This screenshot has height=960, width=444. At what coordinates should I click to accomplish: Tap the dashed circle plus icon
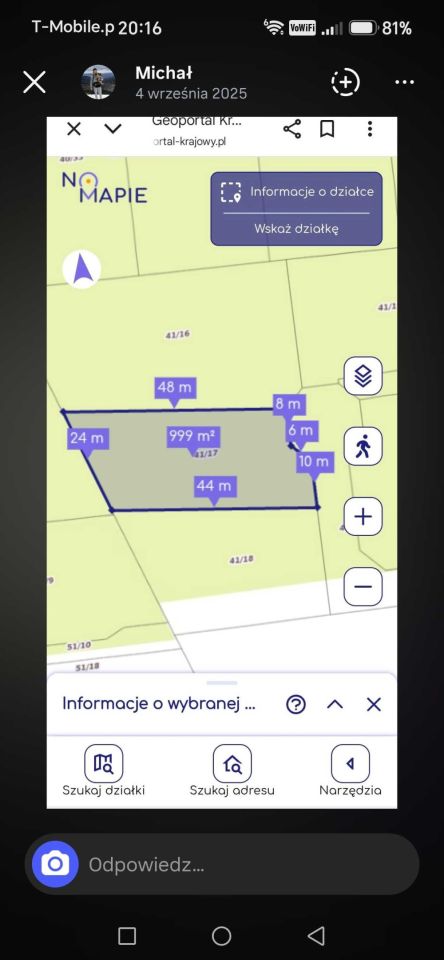345,82
